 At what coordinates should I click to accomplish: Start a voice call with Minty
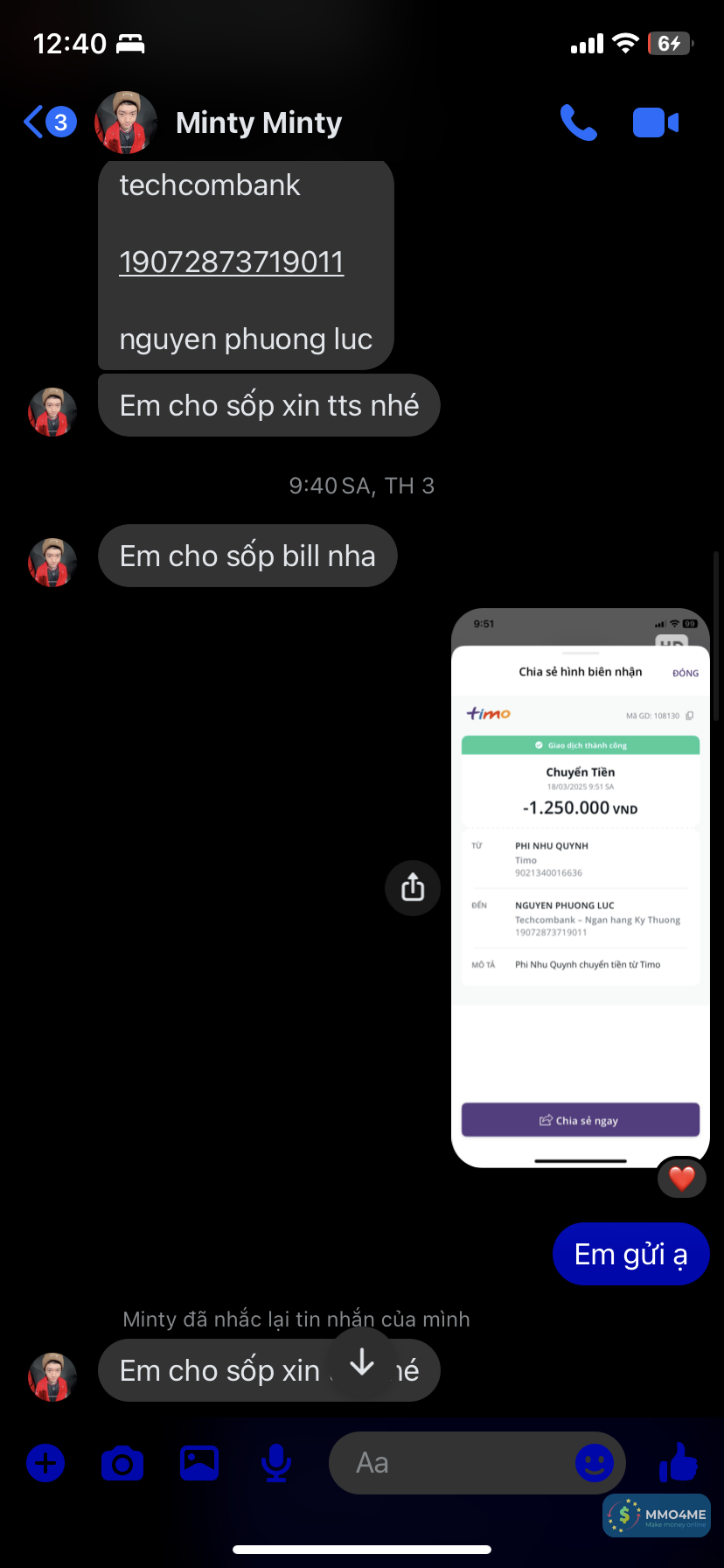tap(578, 122)
